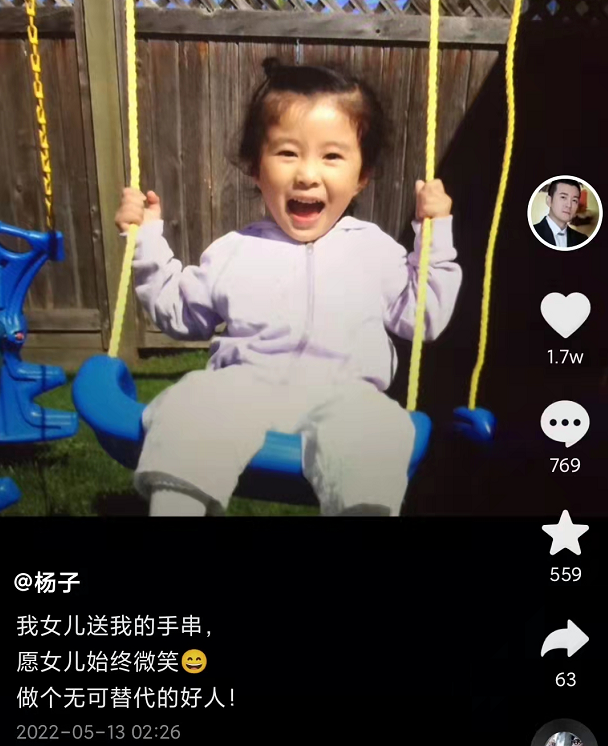Open the author's profile avatar

pyautogui.click(x=565, y=213)
